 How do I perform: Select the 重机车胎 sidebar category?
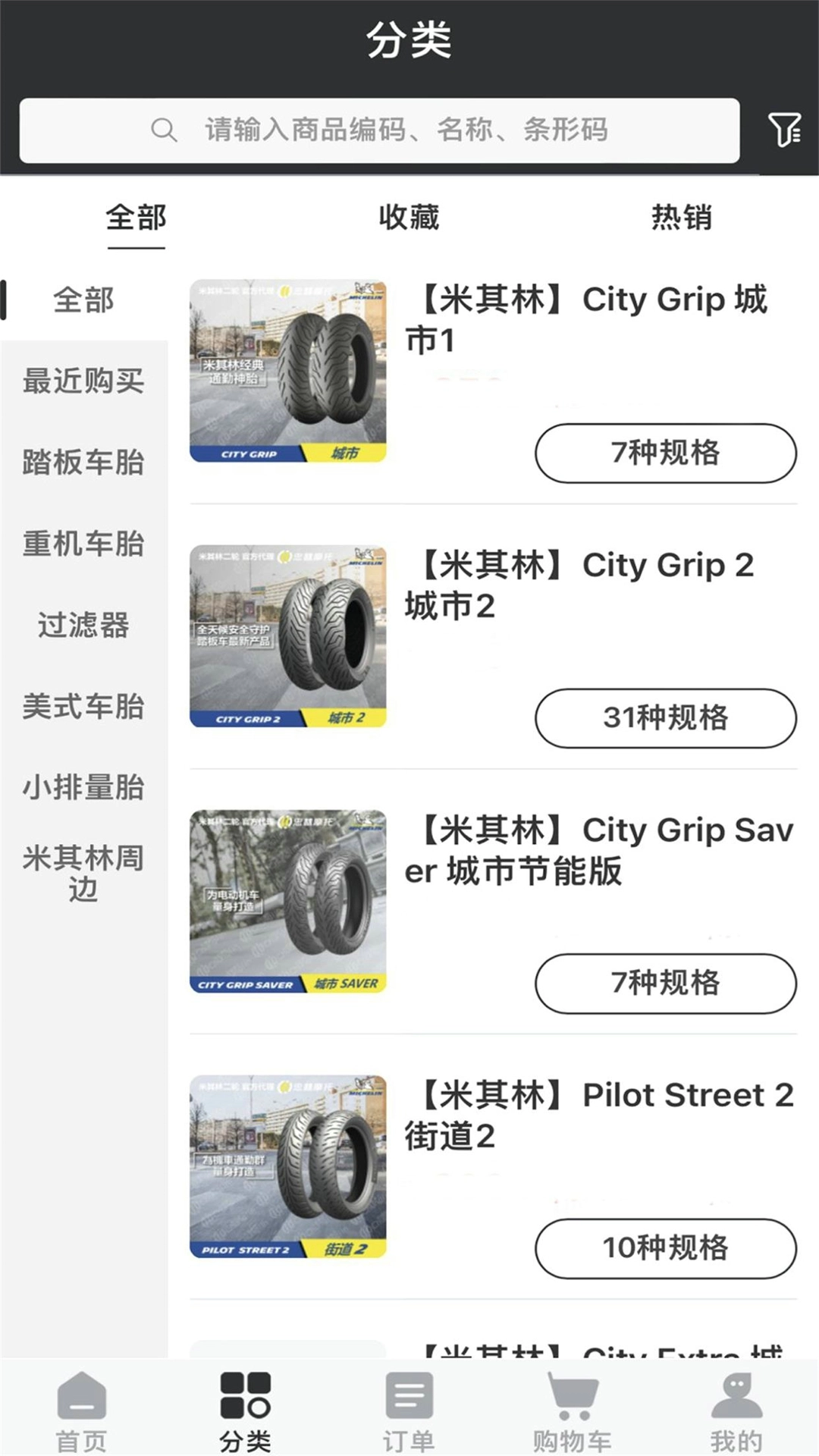point(83,544)
